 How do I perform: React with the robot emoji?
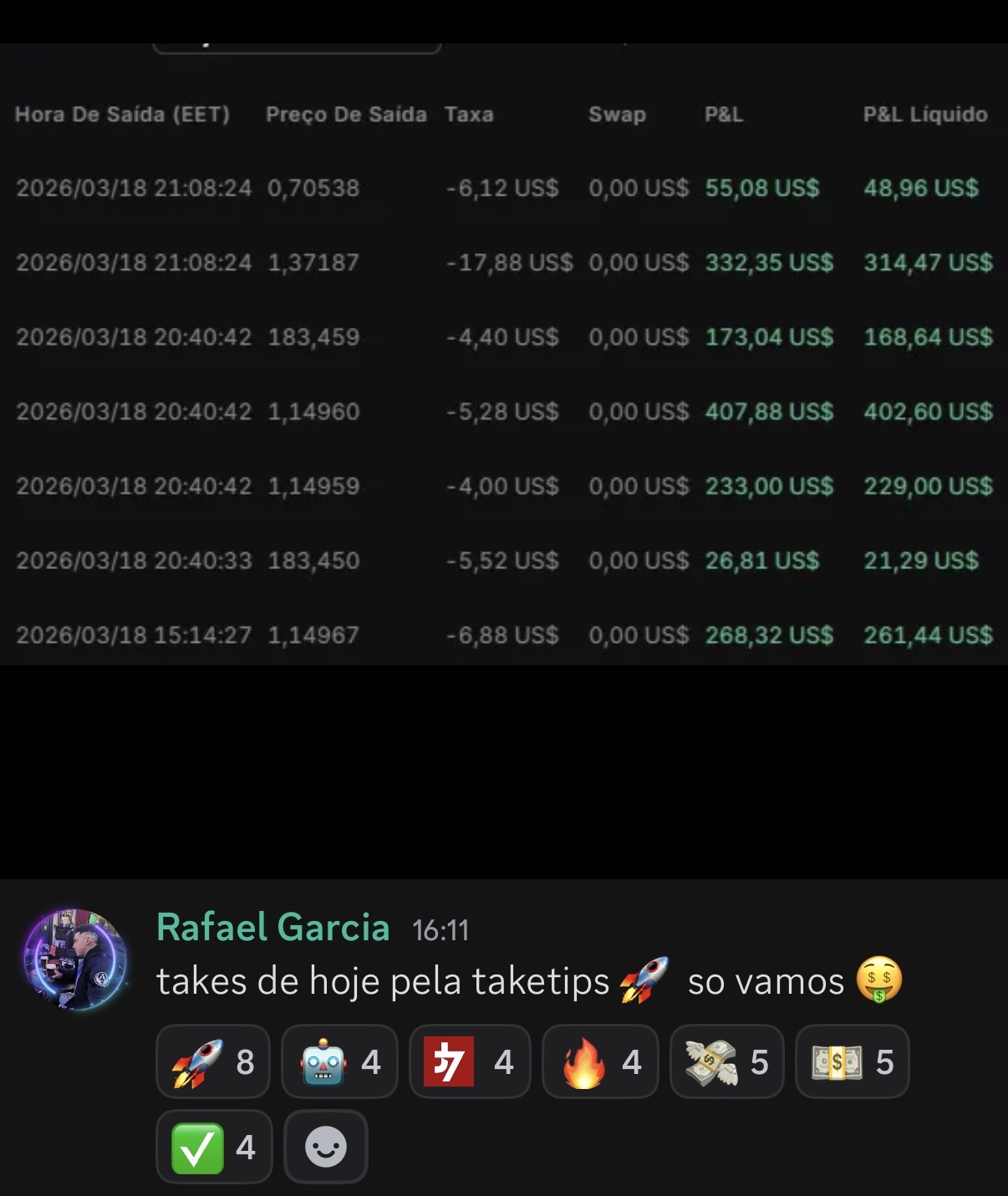[x=341, y=1061]
